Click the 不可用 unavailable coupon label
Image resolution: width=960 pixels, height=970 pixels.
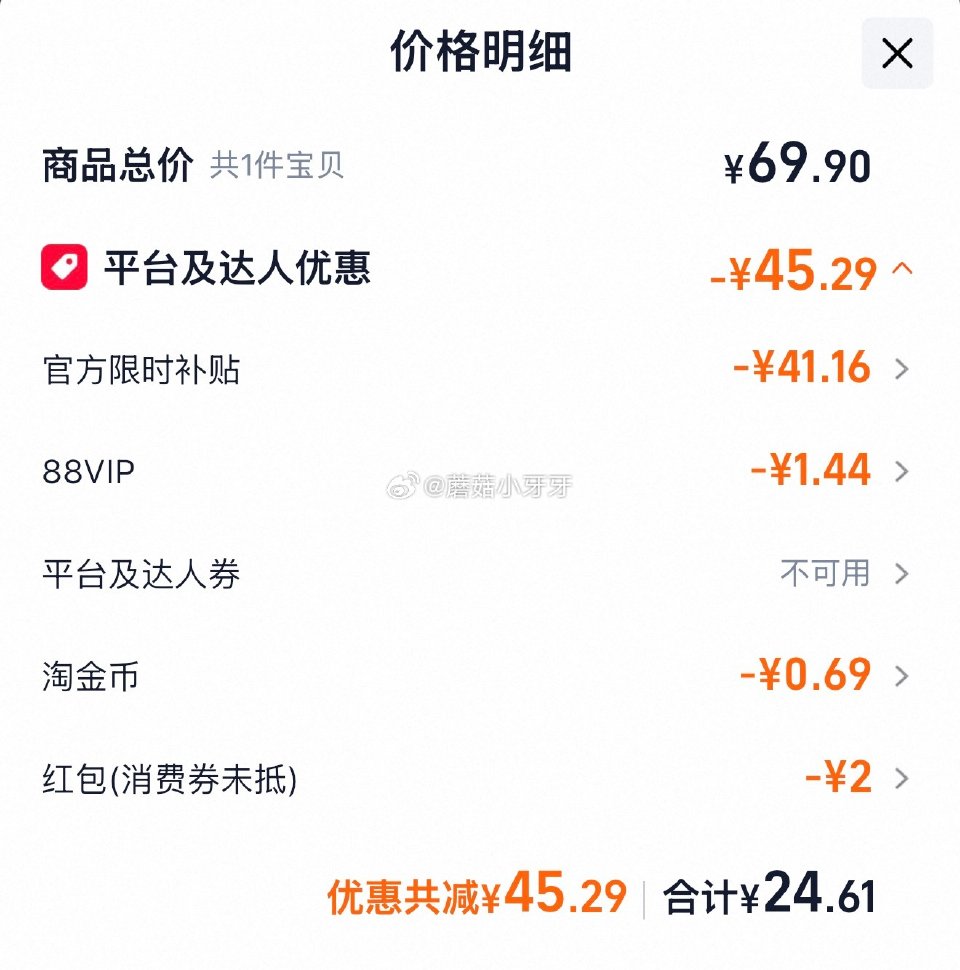tap(827, 573)
